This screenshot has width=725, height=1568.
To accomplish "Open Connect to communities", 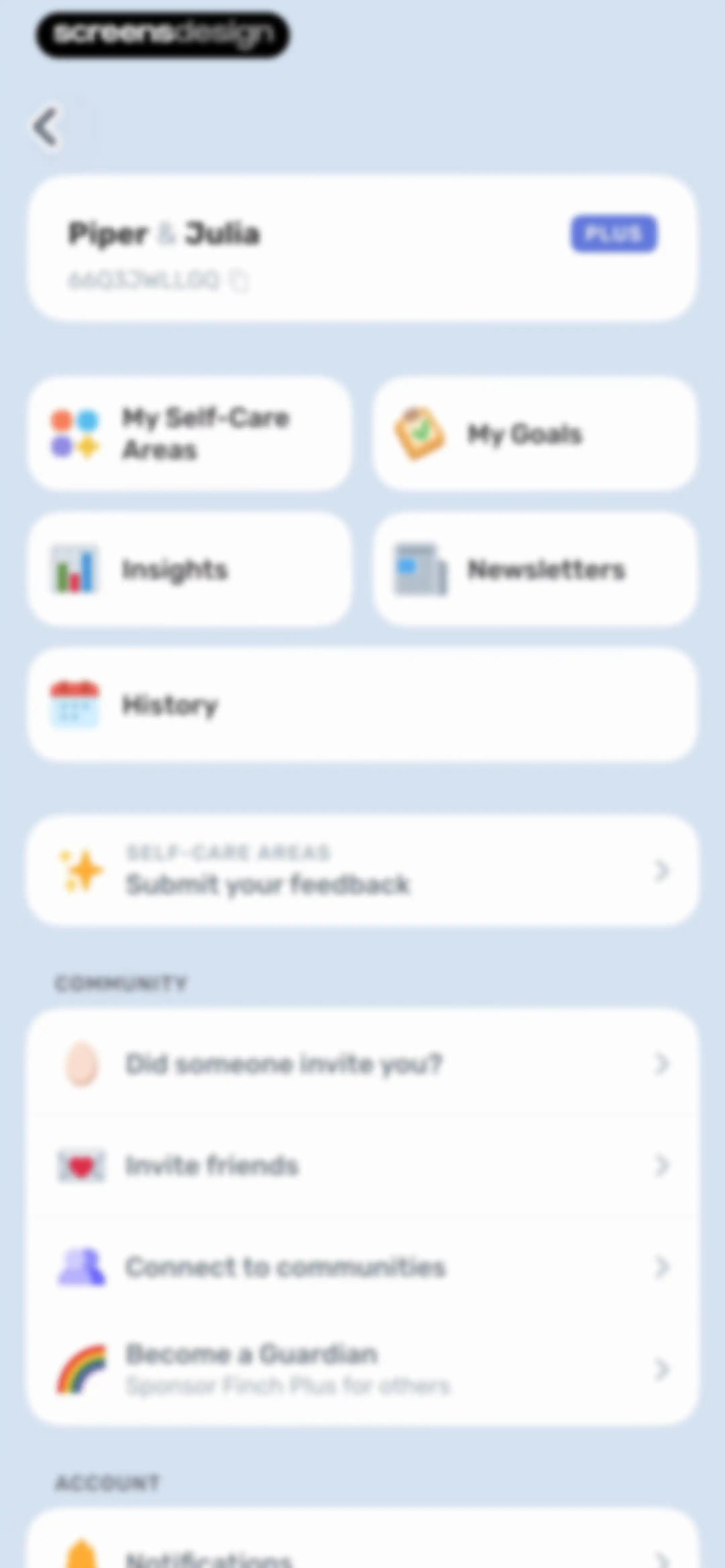I will pos(362,1267).
